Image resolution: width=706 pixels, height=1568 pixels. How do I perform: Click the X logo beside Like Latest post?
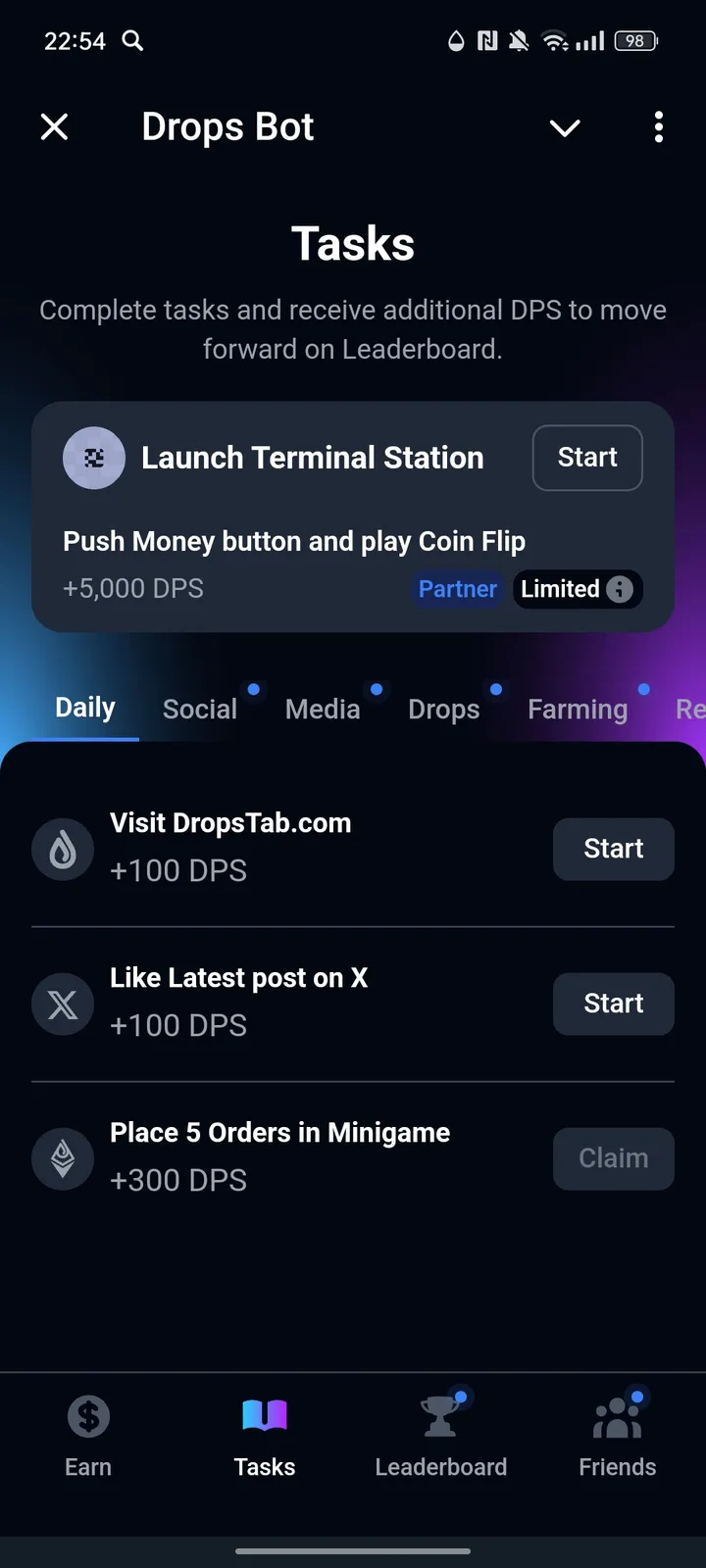(63, 1004)
